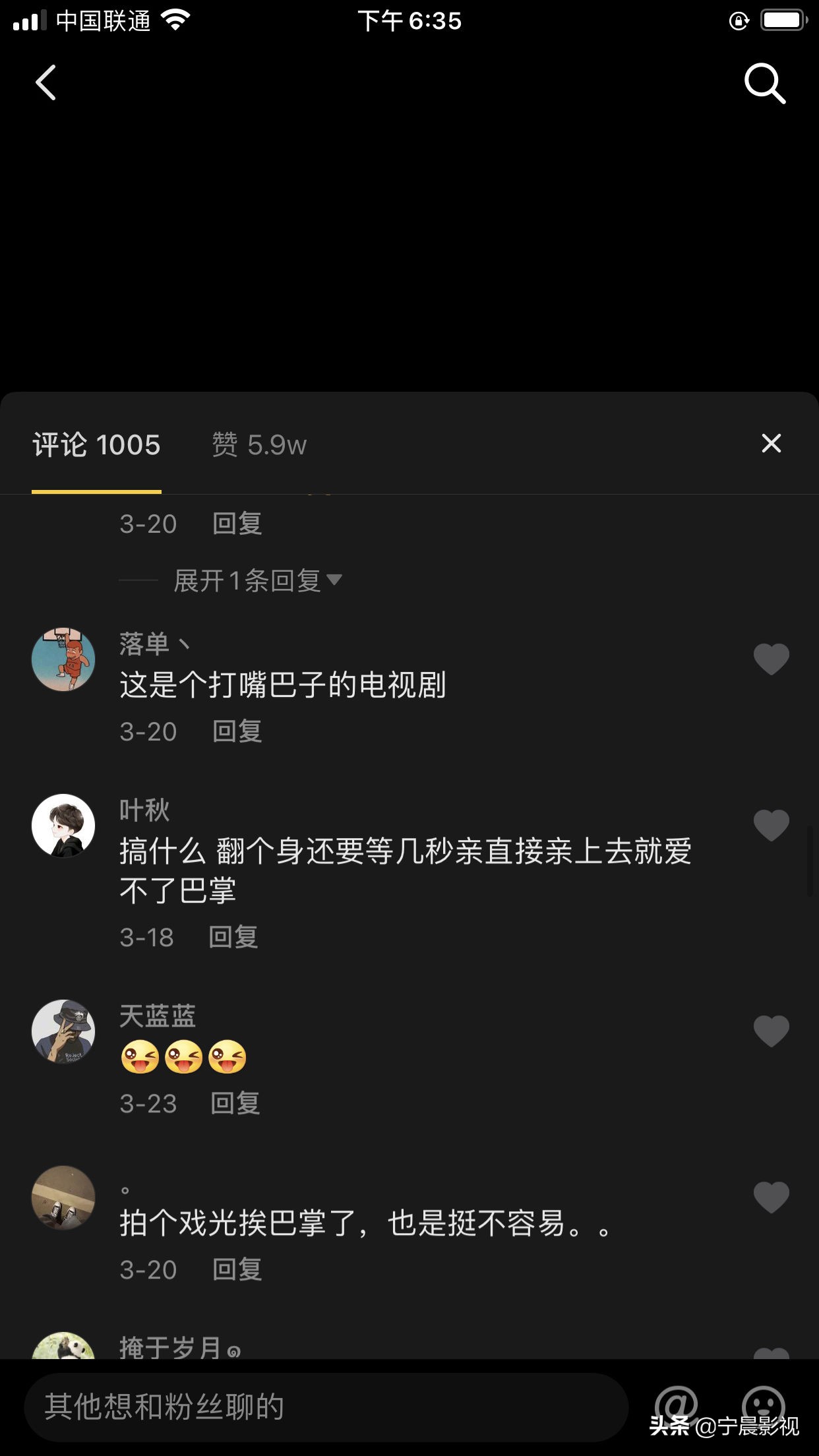
Task: Open 叶秋's profile picture
Action: coord(64,825)
